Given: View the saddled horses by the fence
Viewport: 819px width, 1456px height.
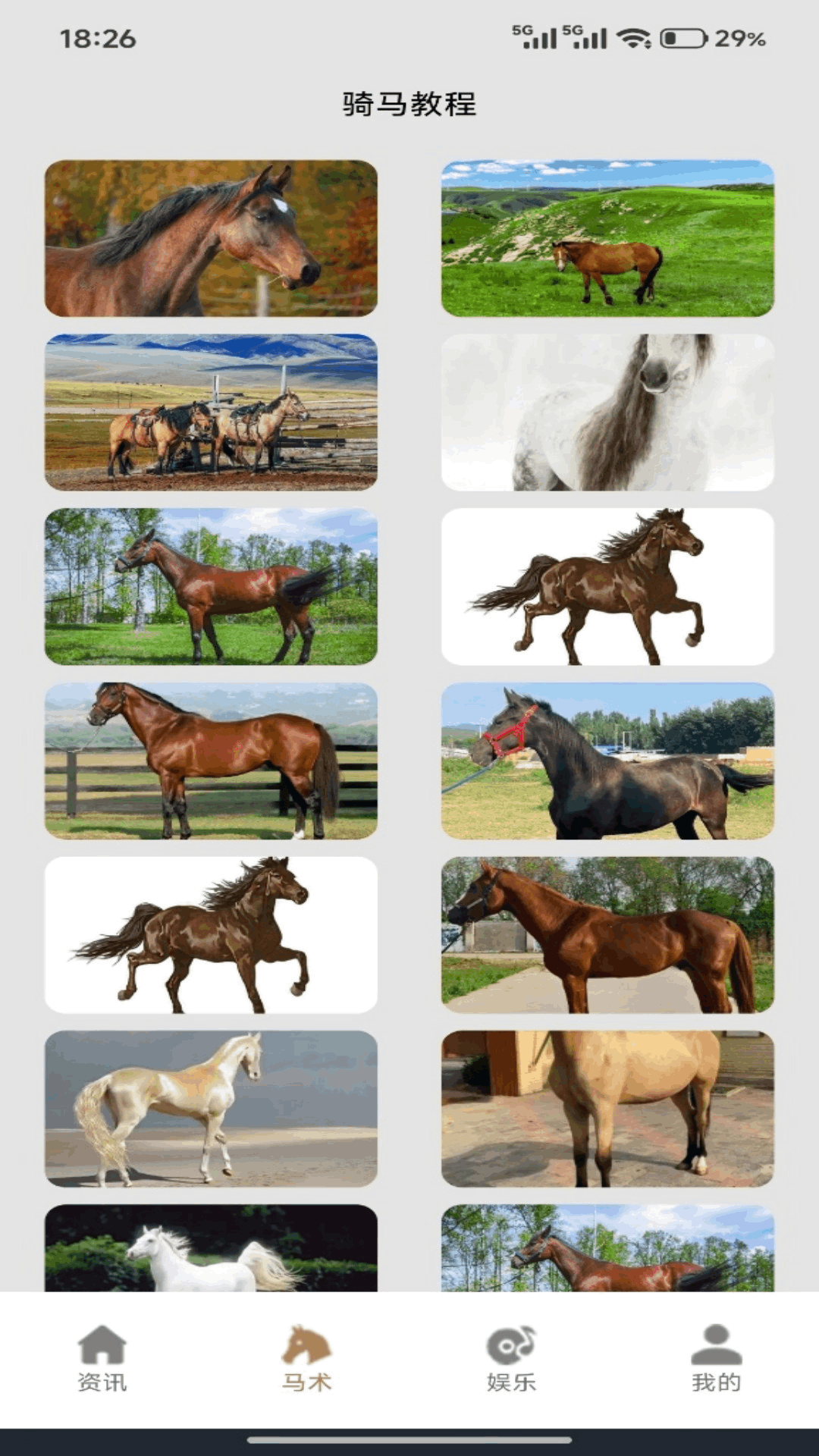Looking at the screenshot, I should coord(211,413).
